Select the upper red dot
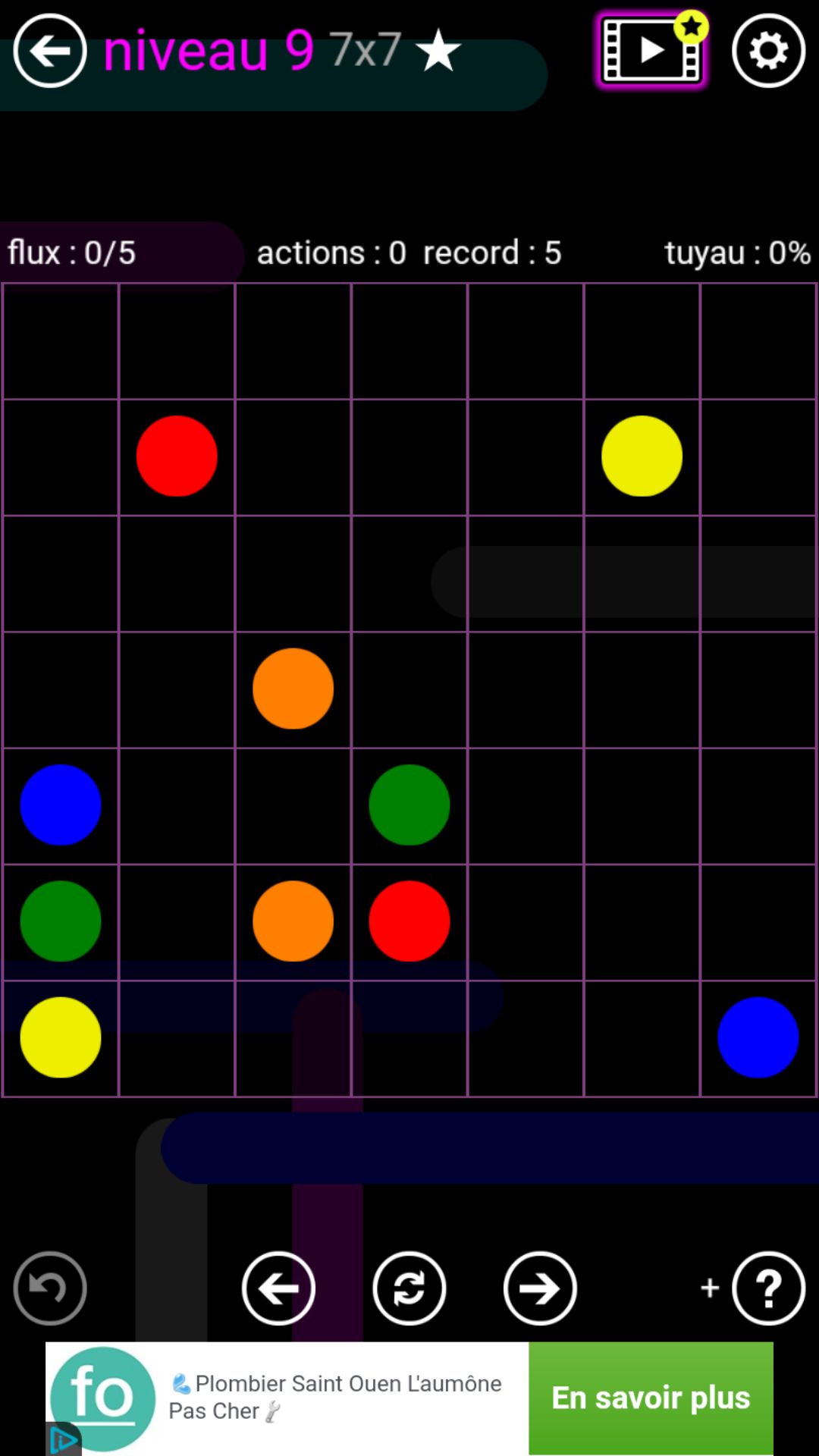This screenshot has width=819, height=1456. 177,456
